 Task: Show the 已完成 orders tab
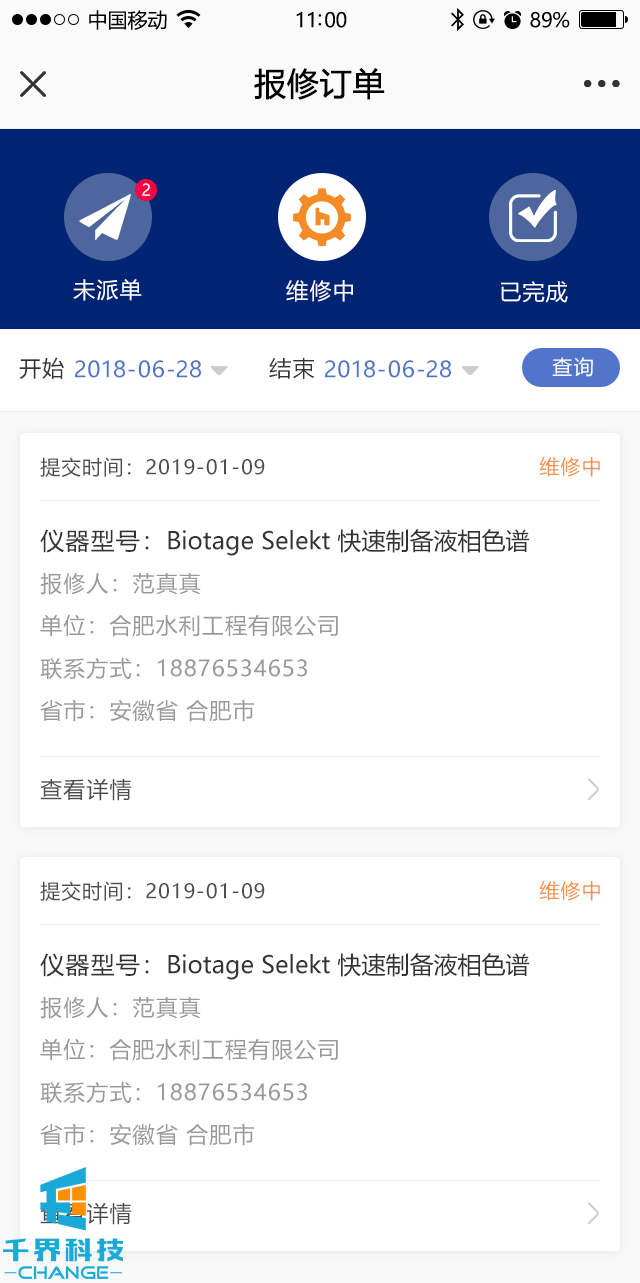click(533, 237)
